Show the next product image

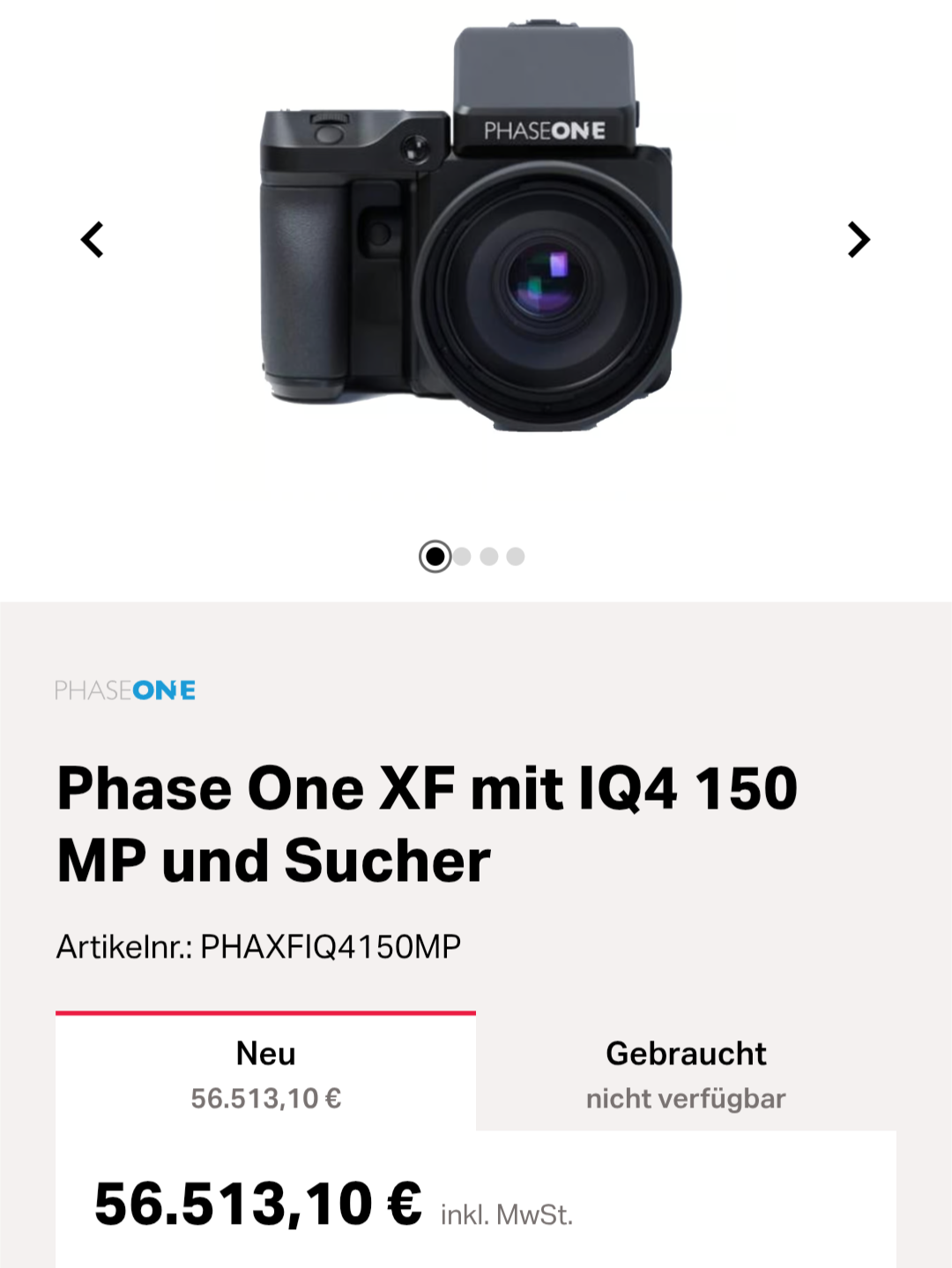point(859,240)
